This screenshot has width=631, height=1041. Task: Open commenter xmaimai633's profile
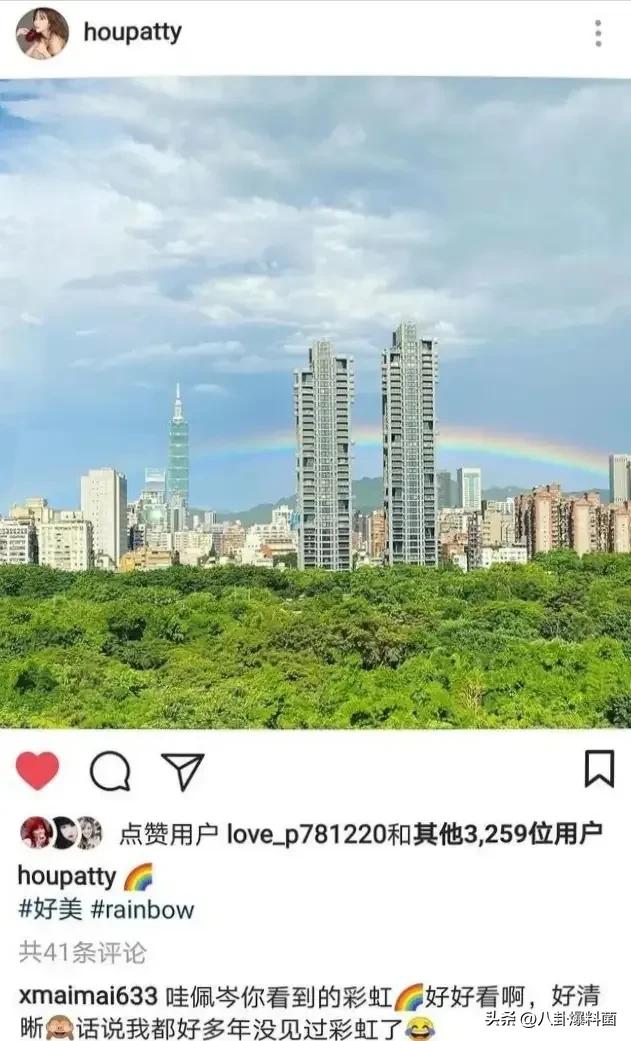click(x=88, y=996)
